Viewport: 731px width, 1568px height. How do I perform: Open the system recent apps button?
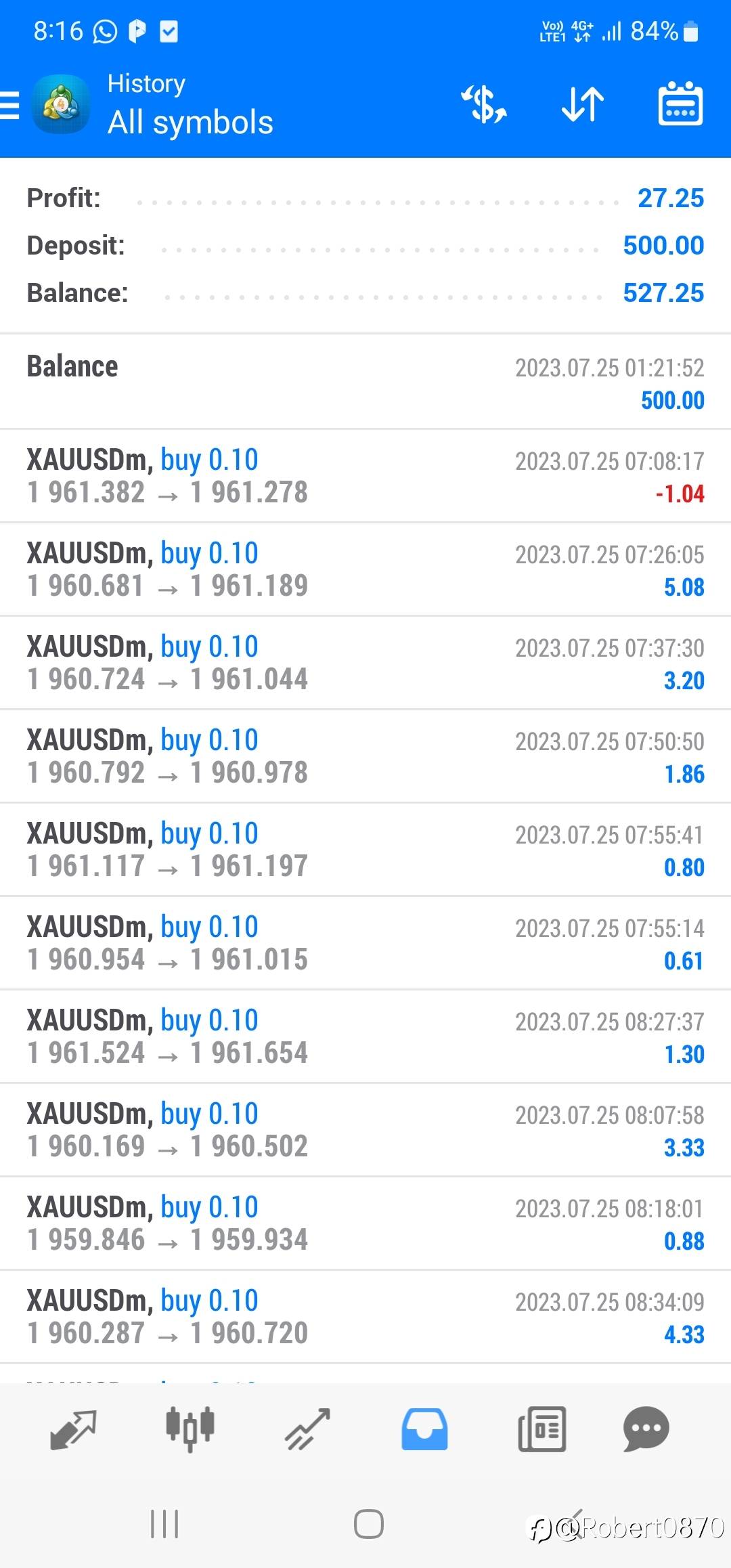pos(164,1524)
